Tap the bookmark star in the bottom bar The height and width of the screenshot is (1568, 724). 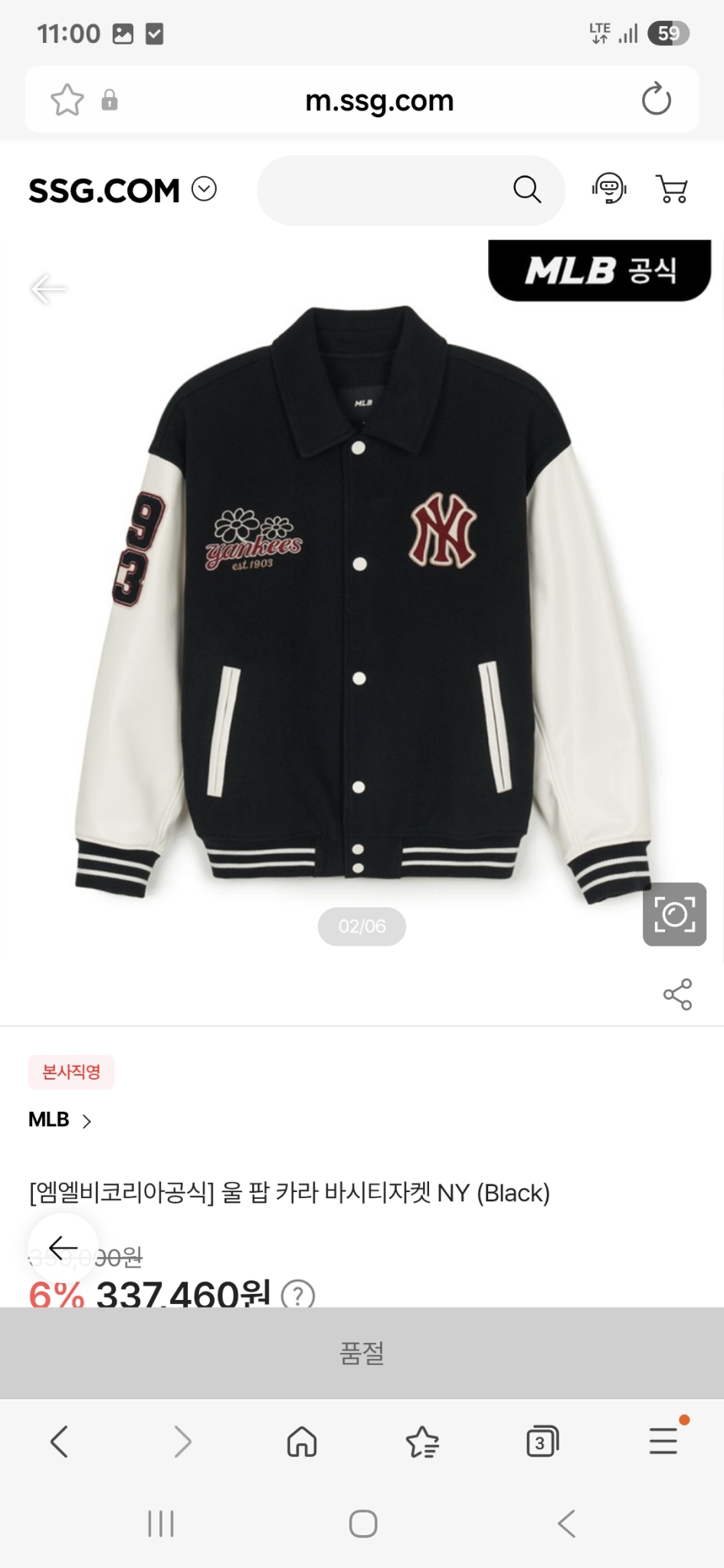[421, 1442]
